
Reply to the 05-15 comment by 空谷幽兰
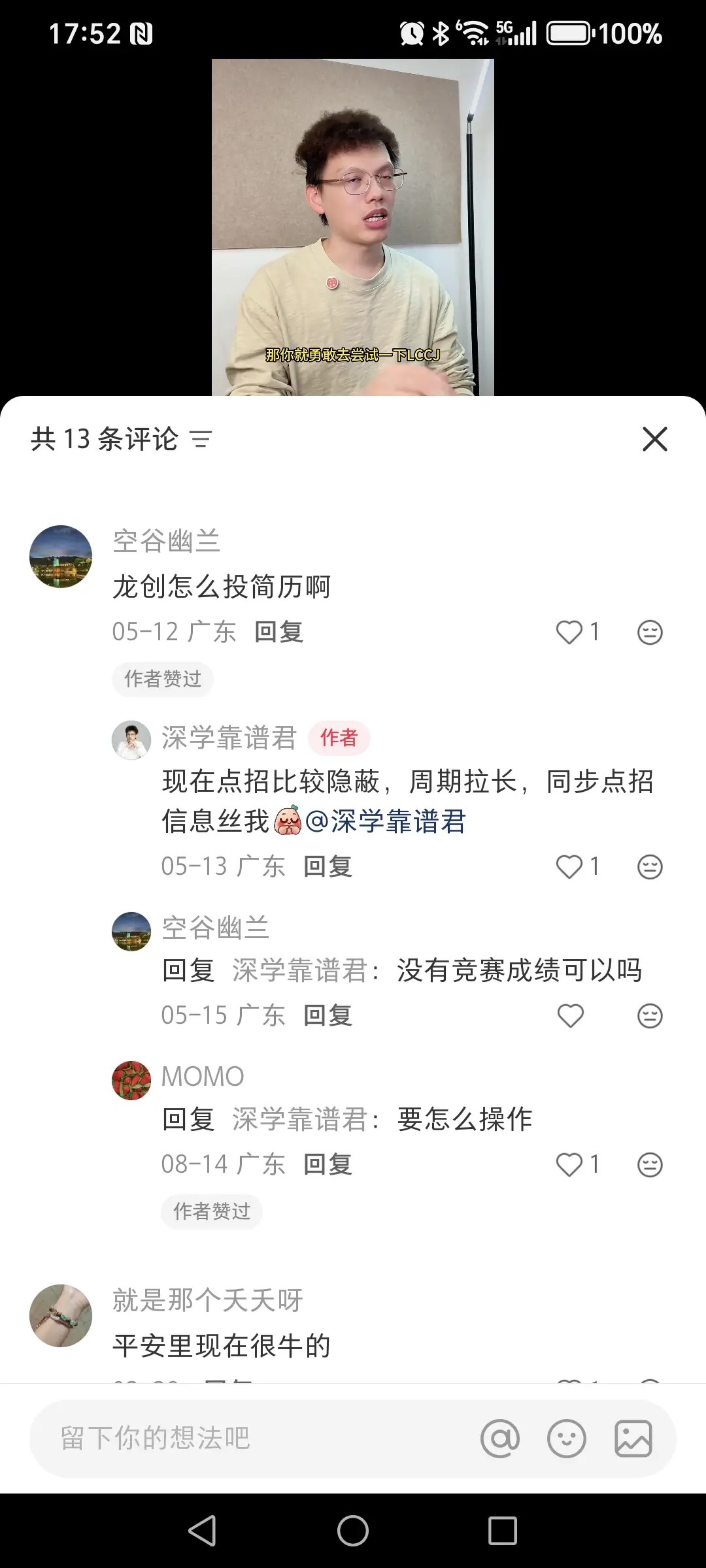(x=328, y=1015)
